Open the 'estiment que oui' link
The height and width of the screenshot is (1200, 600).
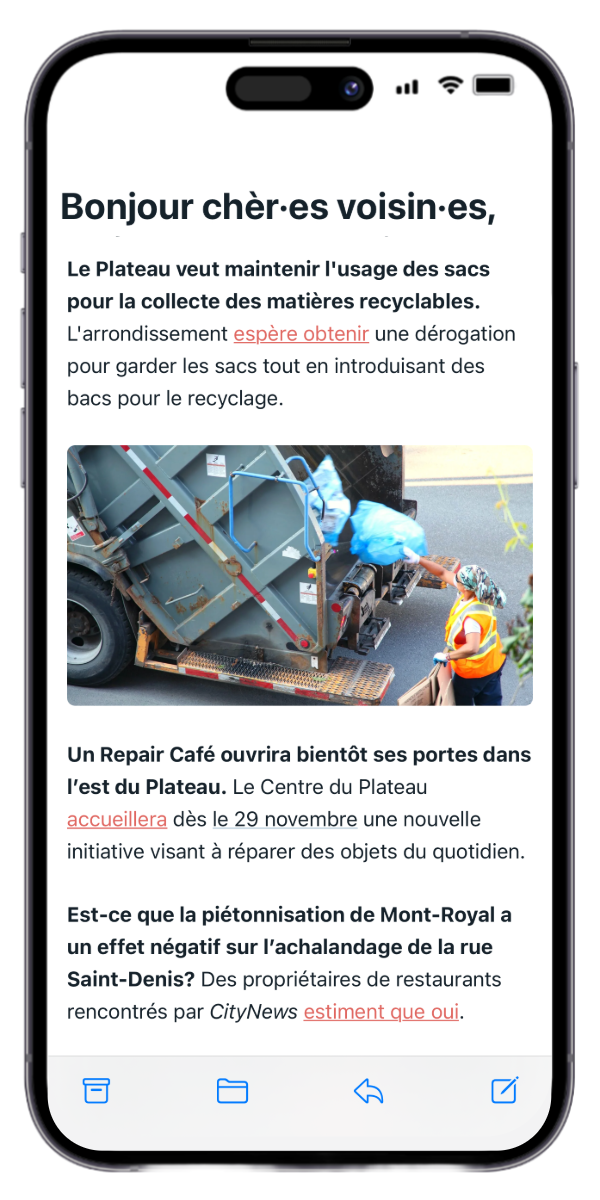(381, 1012)
